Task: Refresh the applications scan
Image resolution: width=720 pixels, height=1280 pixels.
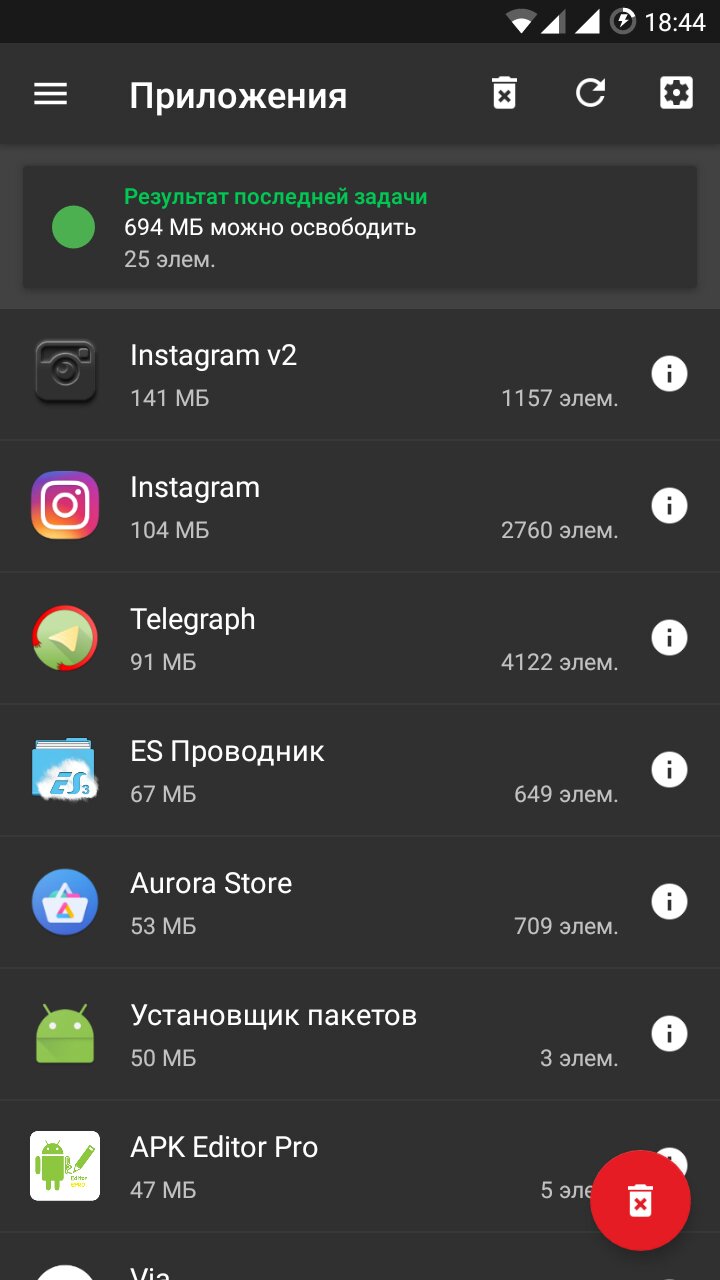Action: coord(591,94)
